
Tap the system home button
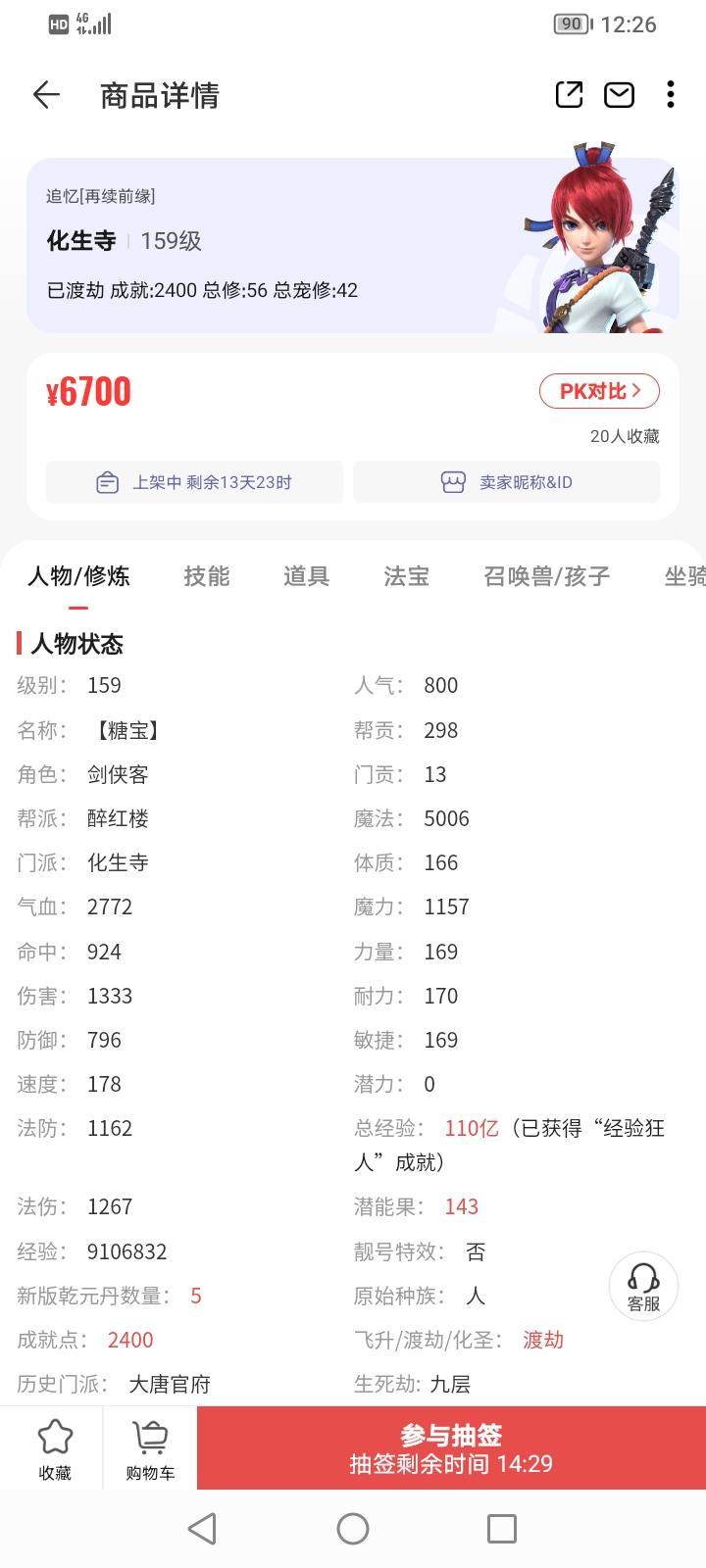click(353, 1529)
